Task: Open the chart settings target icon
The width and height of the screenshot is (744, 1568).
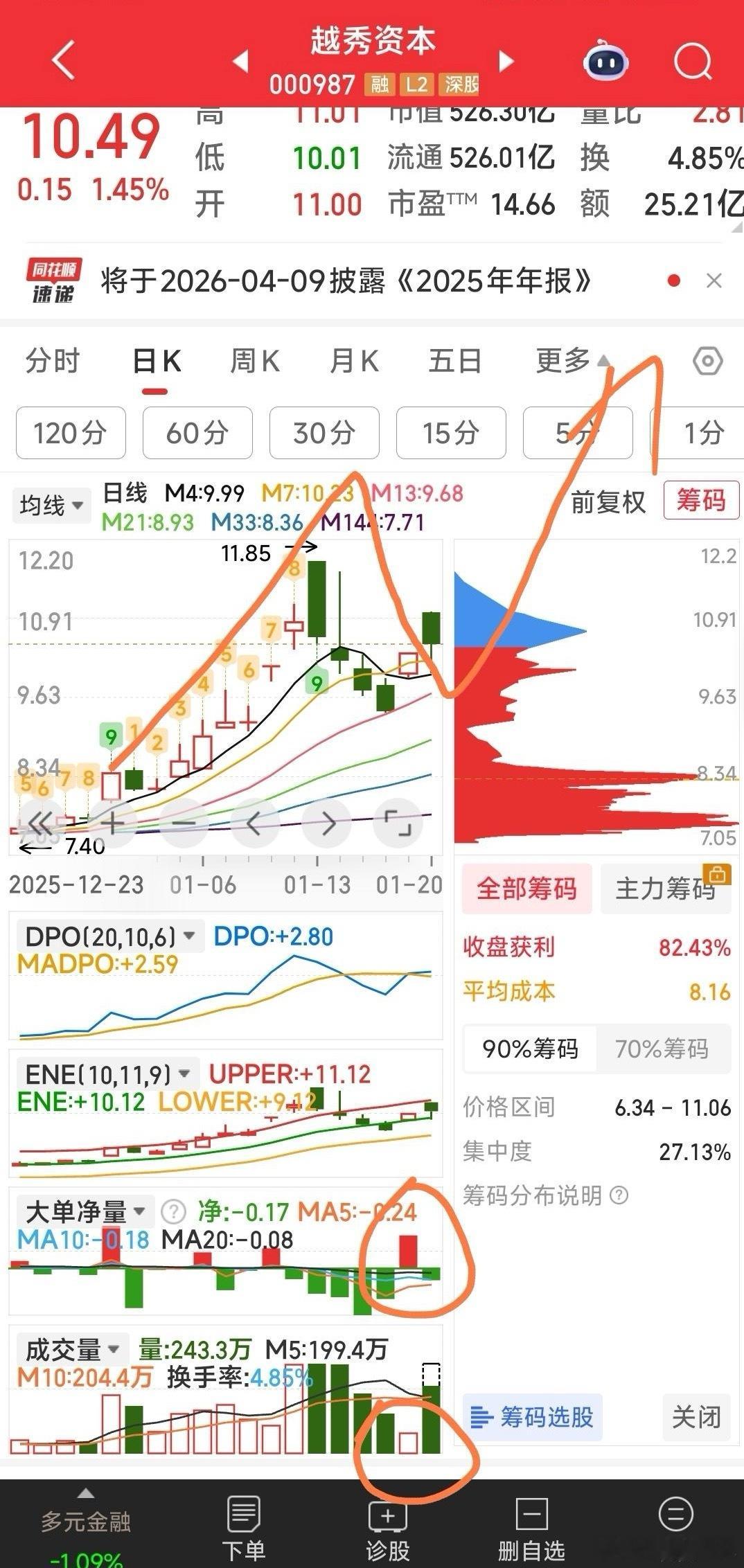Action: [x=706, y=361]
